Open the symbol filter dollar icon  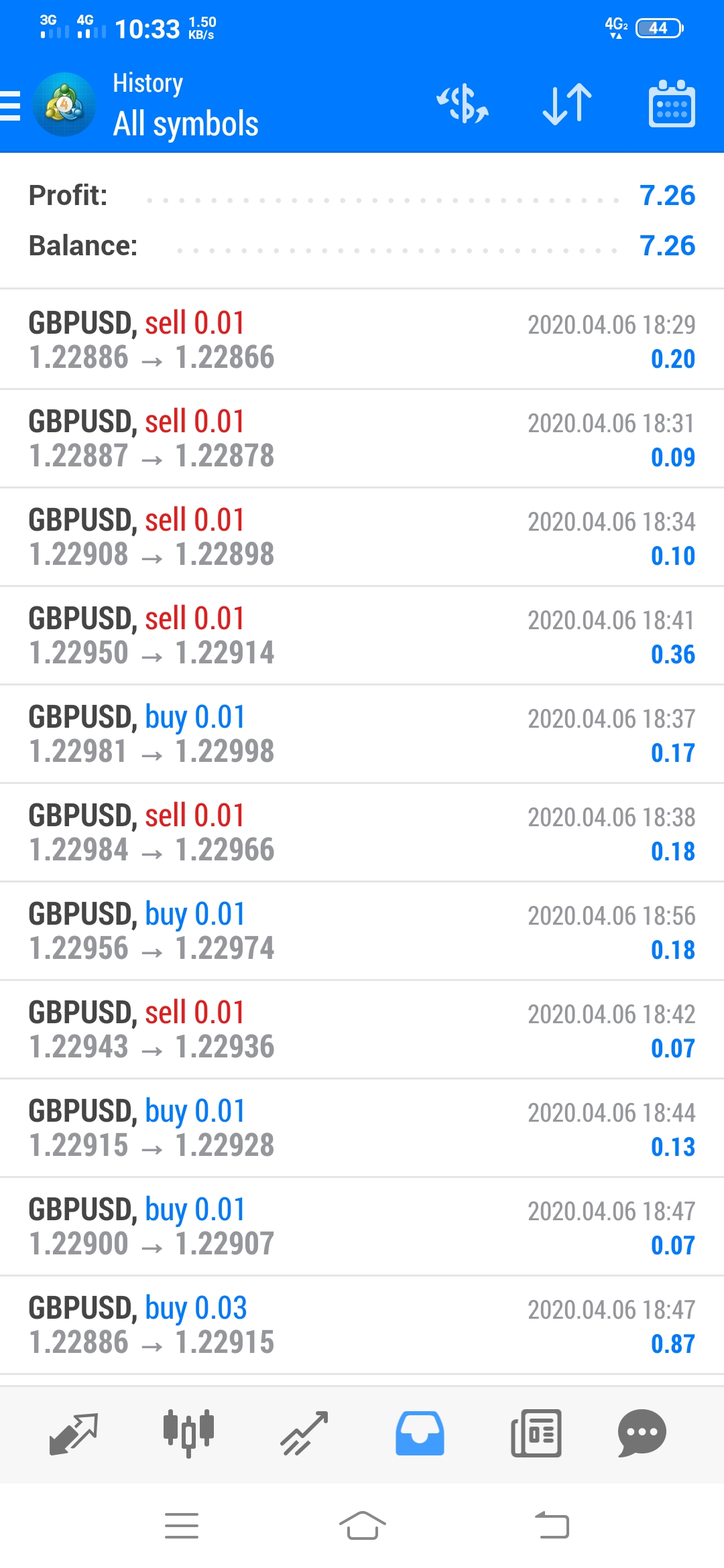pos(463,105)
